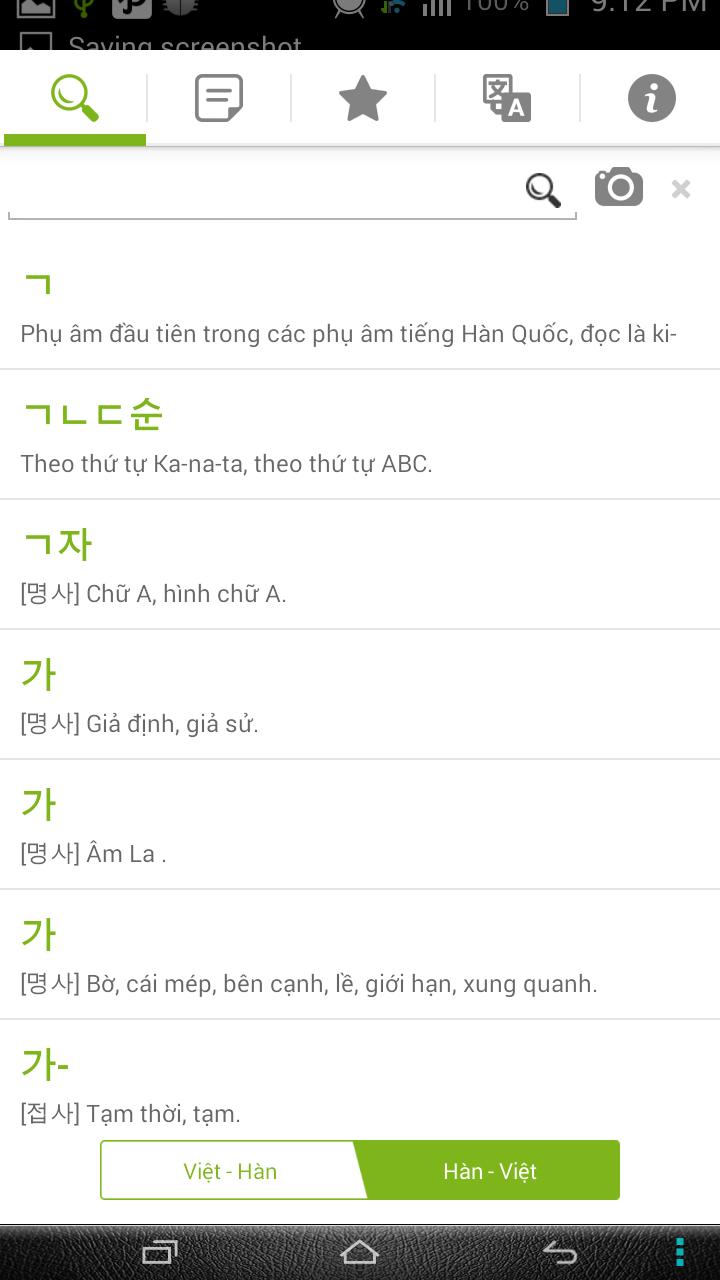Switch to Việt - Hàn dictionary
Screen dimensions: 720x1280
point(230,1171)
